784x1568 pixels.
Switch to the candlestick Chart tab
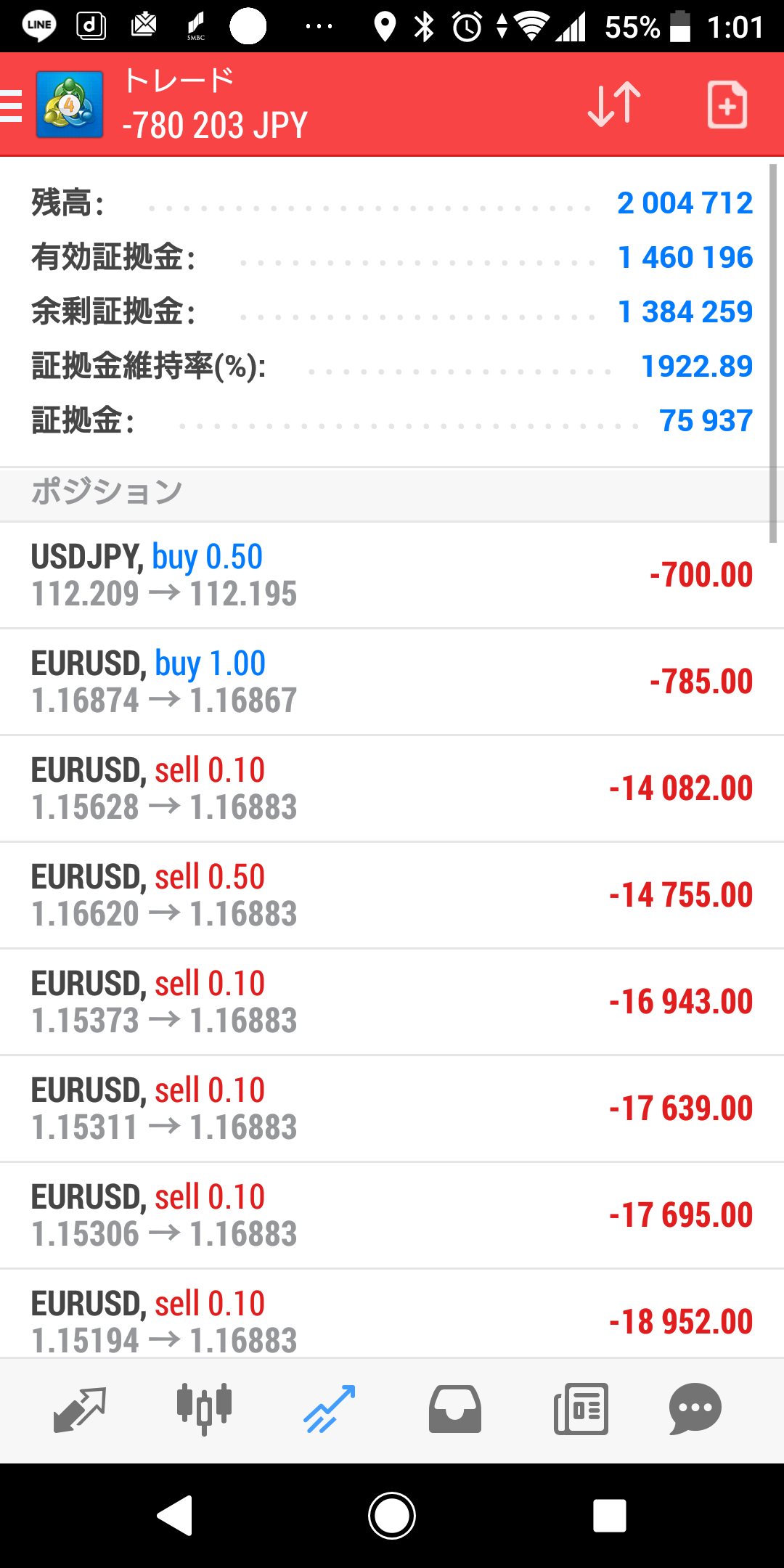[x=204, y=1409]
